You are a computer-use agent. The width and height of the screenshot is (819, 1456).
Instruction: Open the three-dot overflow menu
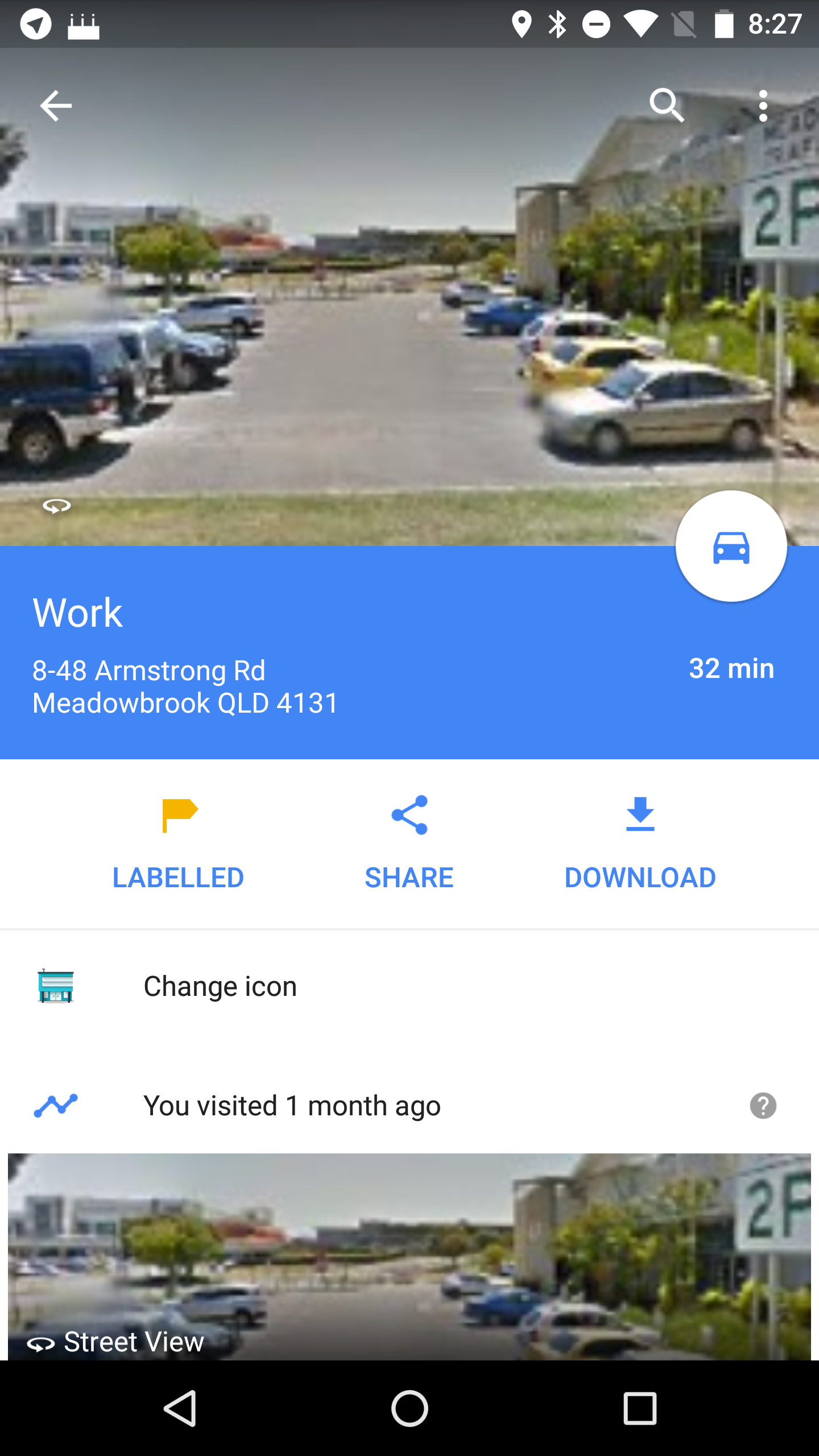point(763,106)
